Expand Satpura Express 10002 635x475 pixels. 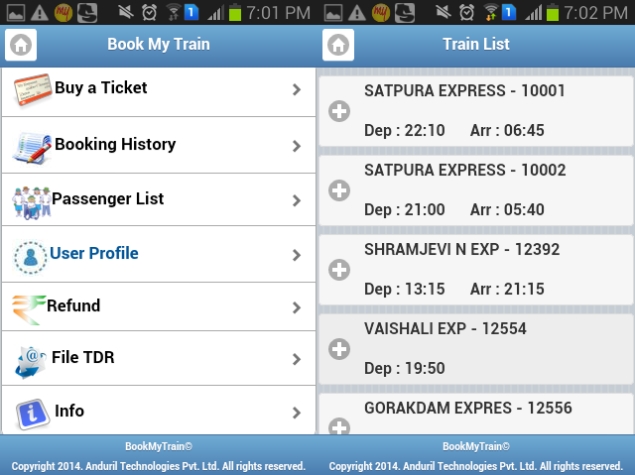click(340, 190)
